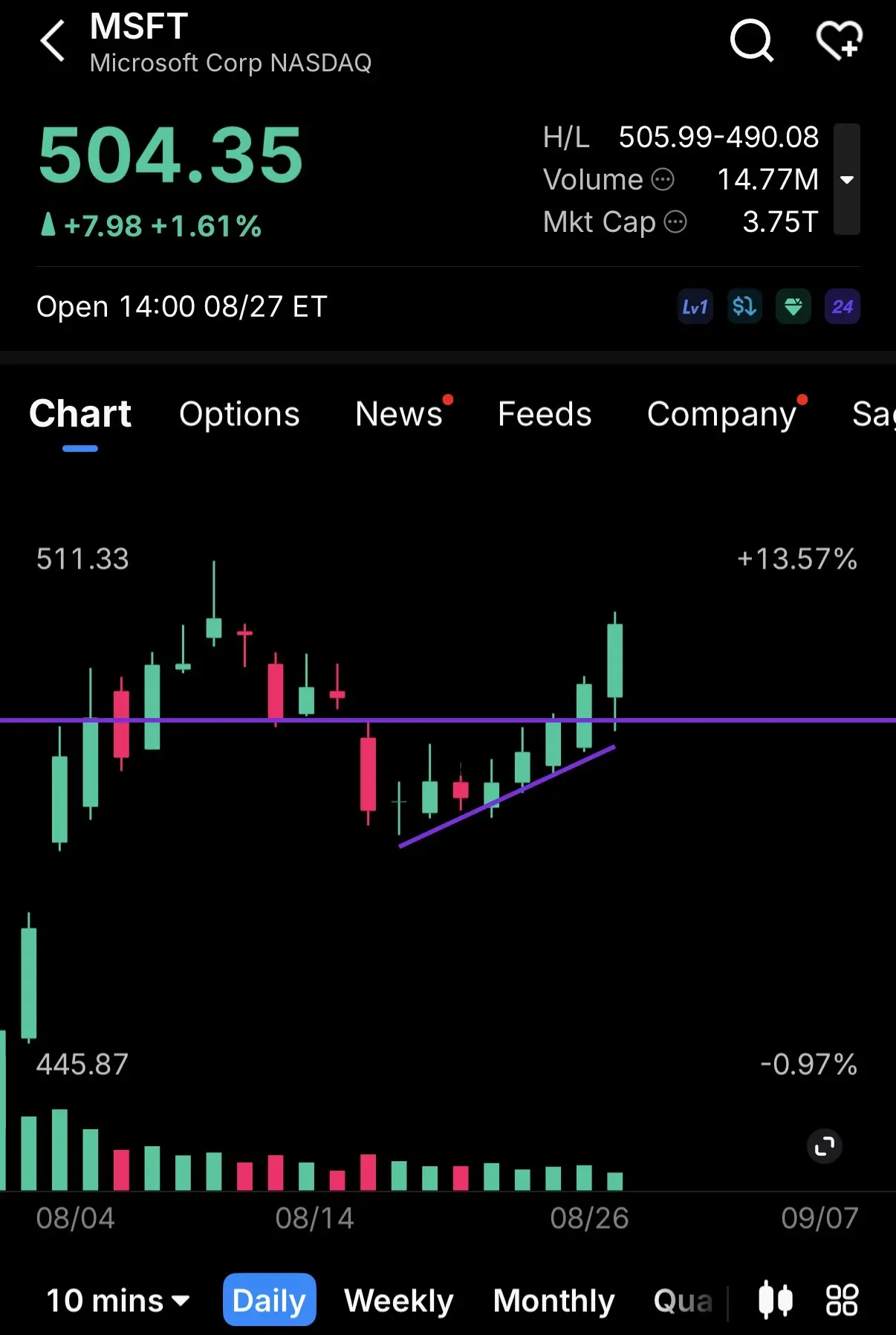
Task: Open chart tools grid icon
Action: point(842,1300)
